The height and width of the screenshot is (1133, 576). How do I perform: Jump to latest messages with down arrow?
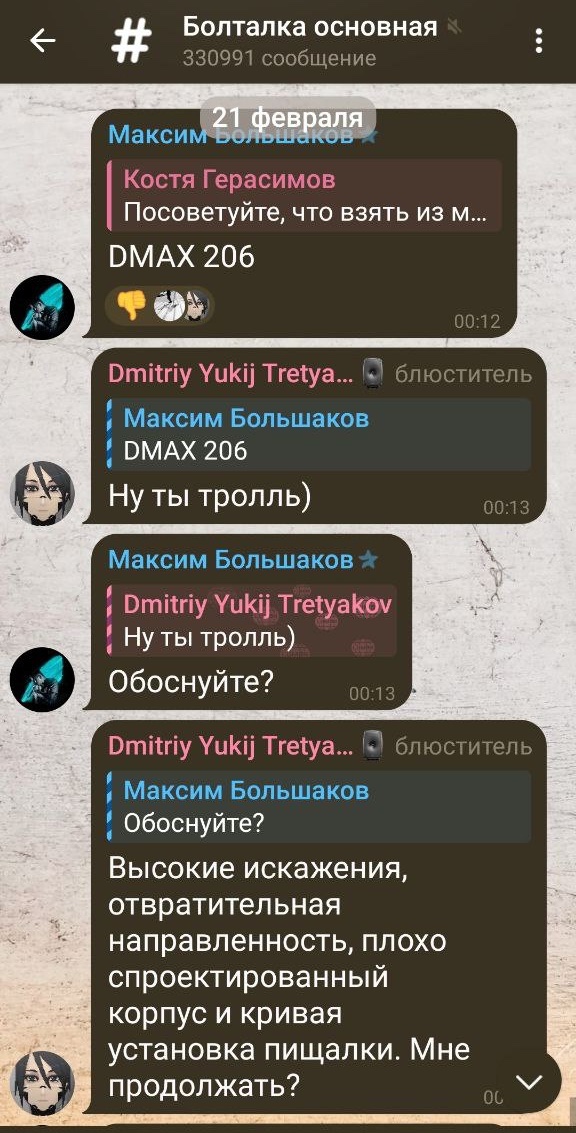[x=530, y=1082]
